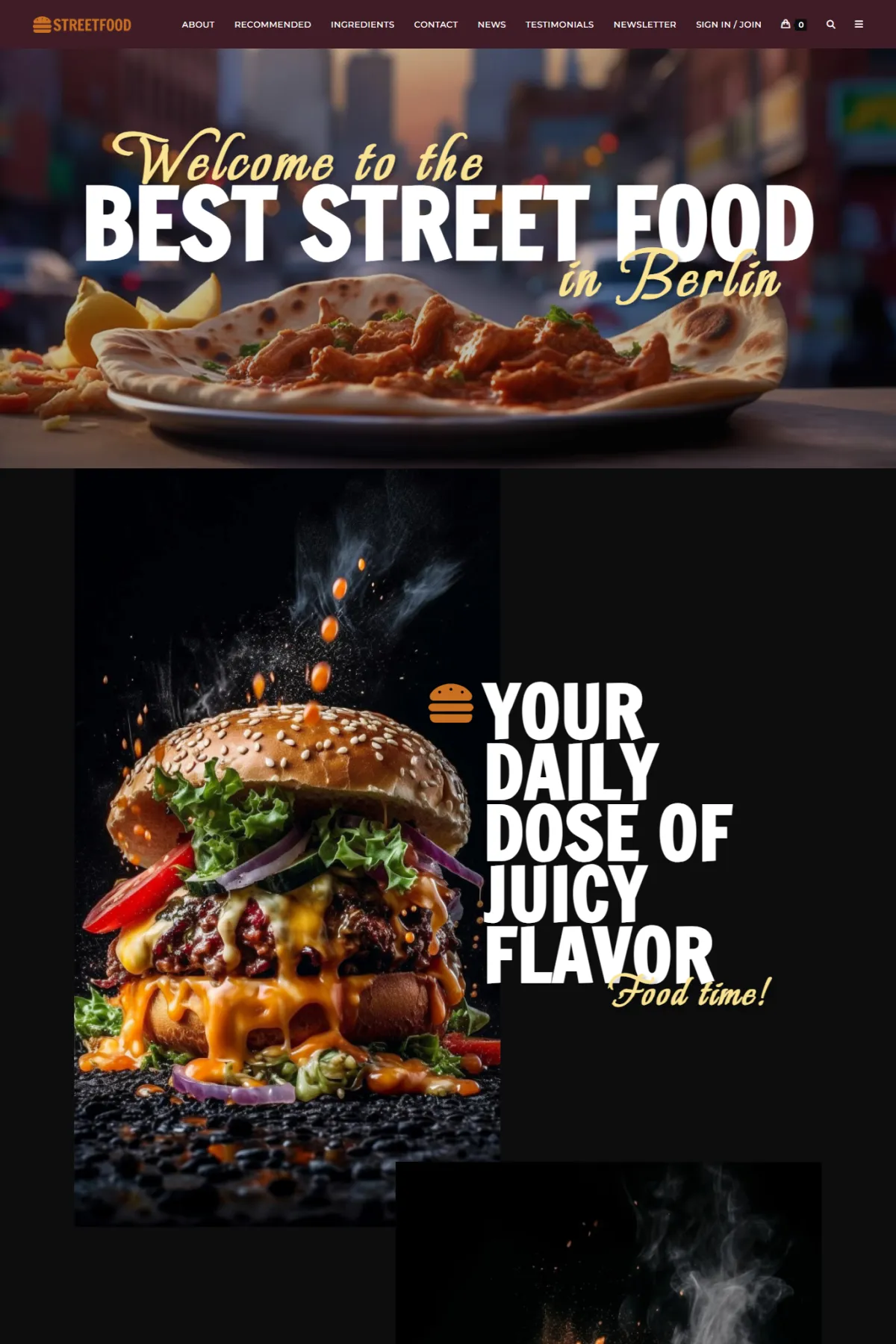
Task: Go to the About section
Action: [x=198, y=25]
